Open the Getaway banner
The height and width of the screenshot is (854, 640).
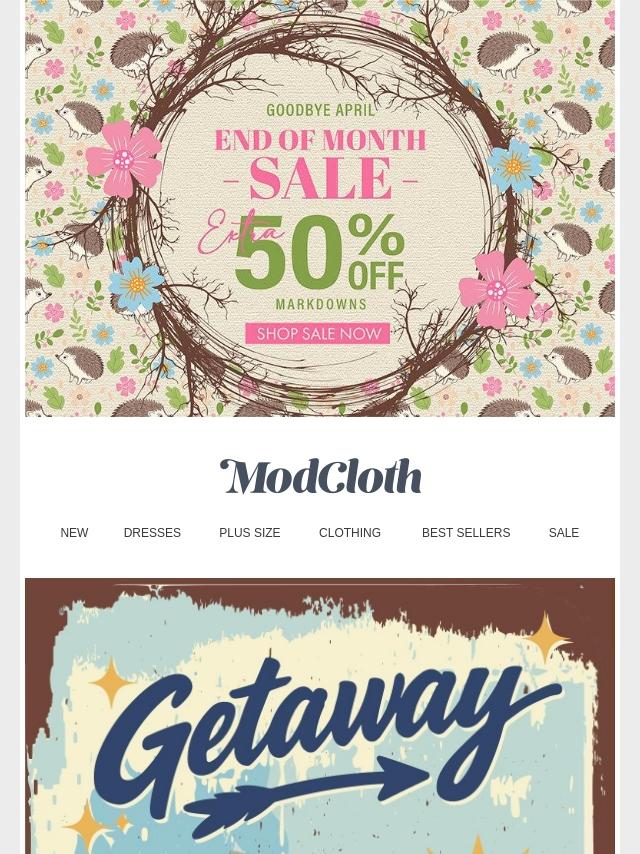320,716
